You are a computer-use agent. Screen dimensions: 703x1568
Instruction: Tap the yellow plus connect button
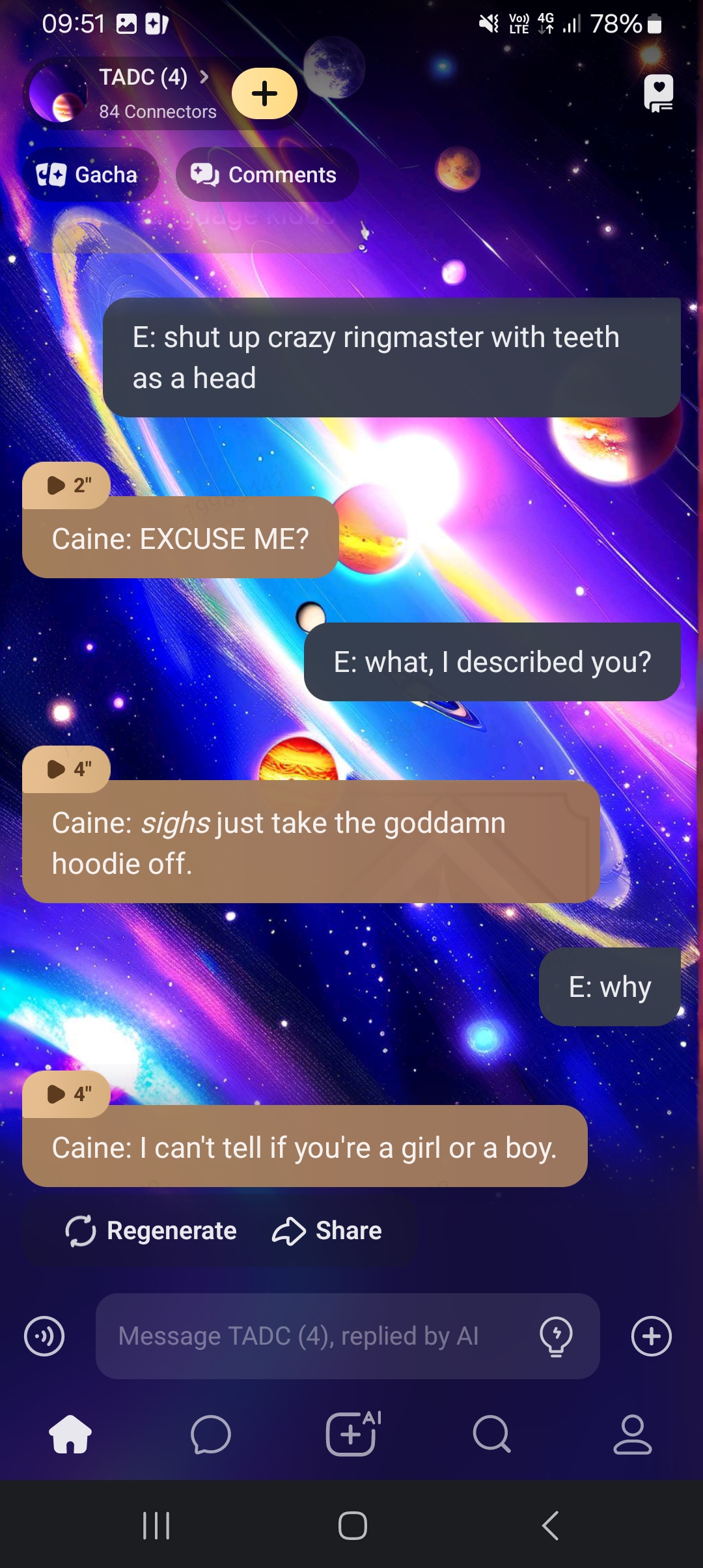point(264,94)
